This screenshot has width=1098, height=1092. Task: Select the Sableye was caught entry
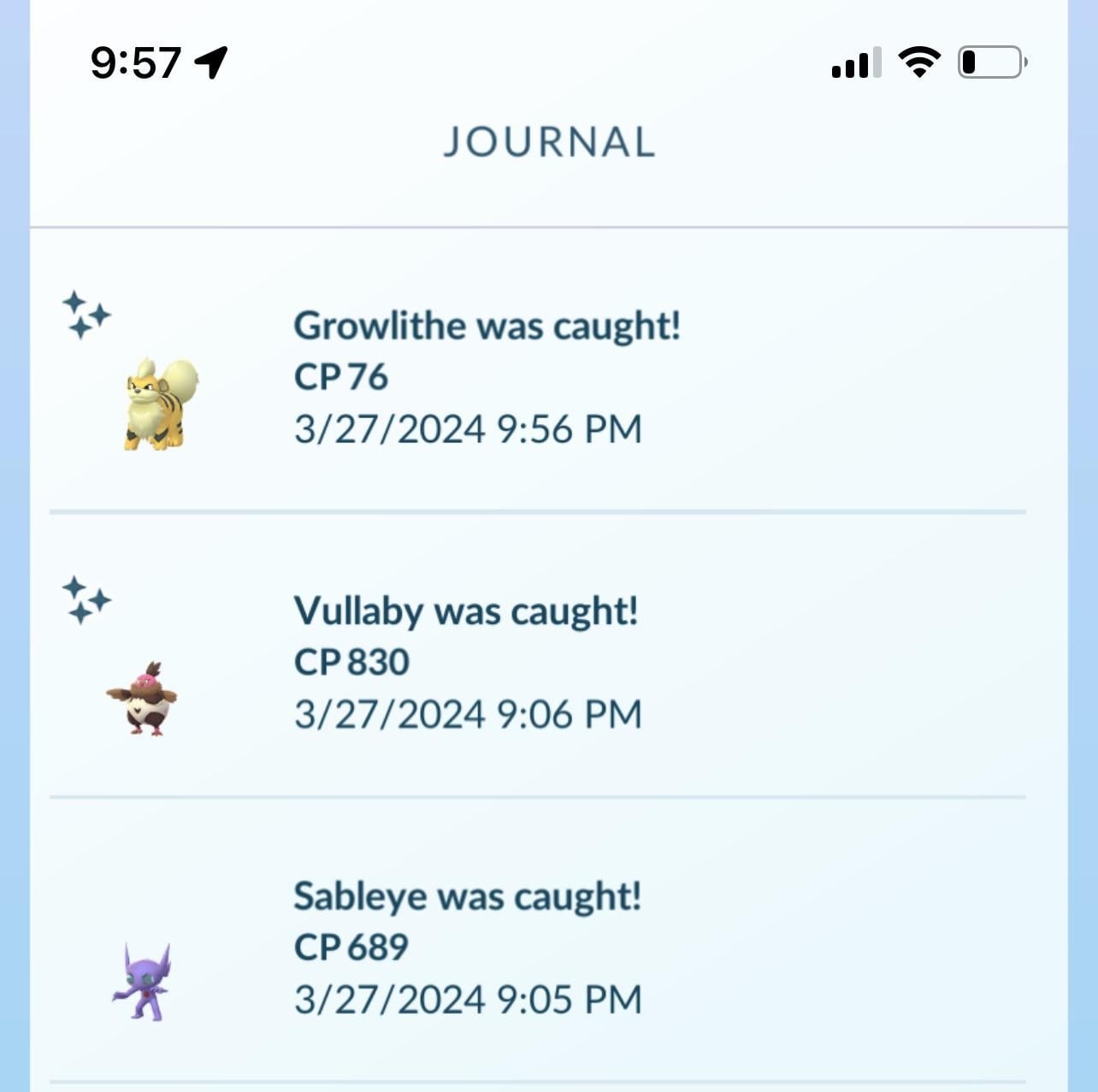(x=467, y=947)
